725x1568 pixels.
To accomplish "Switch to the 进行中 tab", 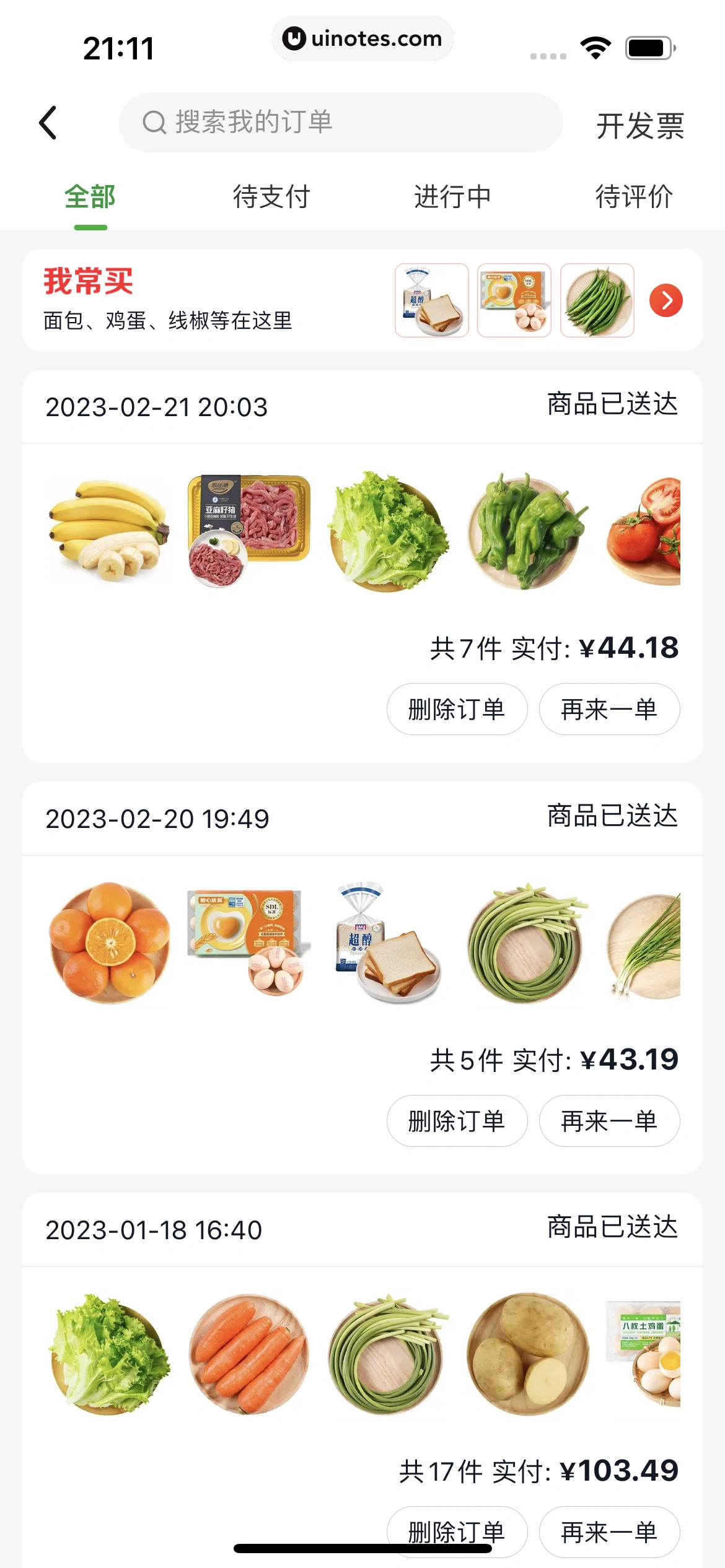I will click(452, 198).
